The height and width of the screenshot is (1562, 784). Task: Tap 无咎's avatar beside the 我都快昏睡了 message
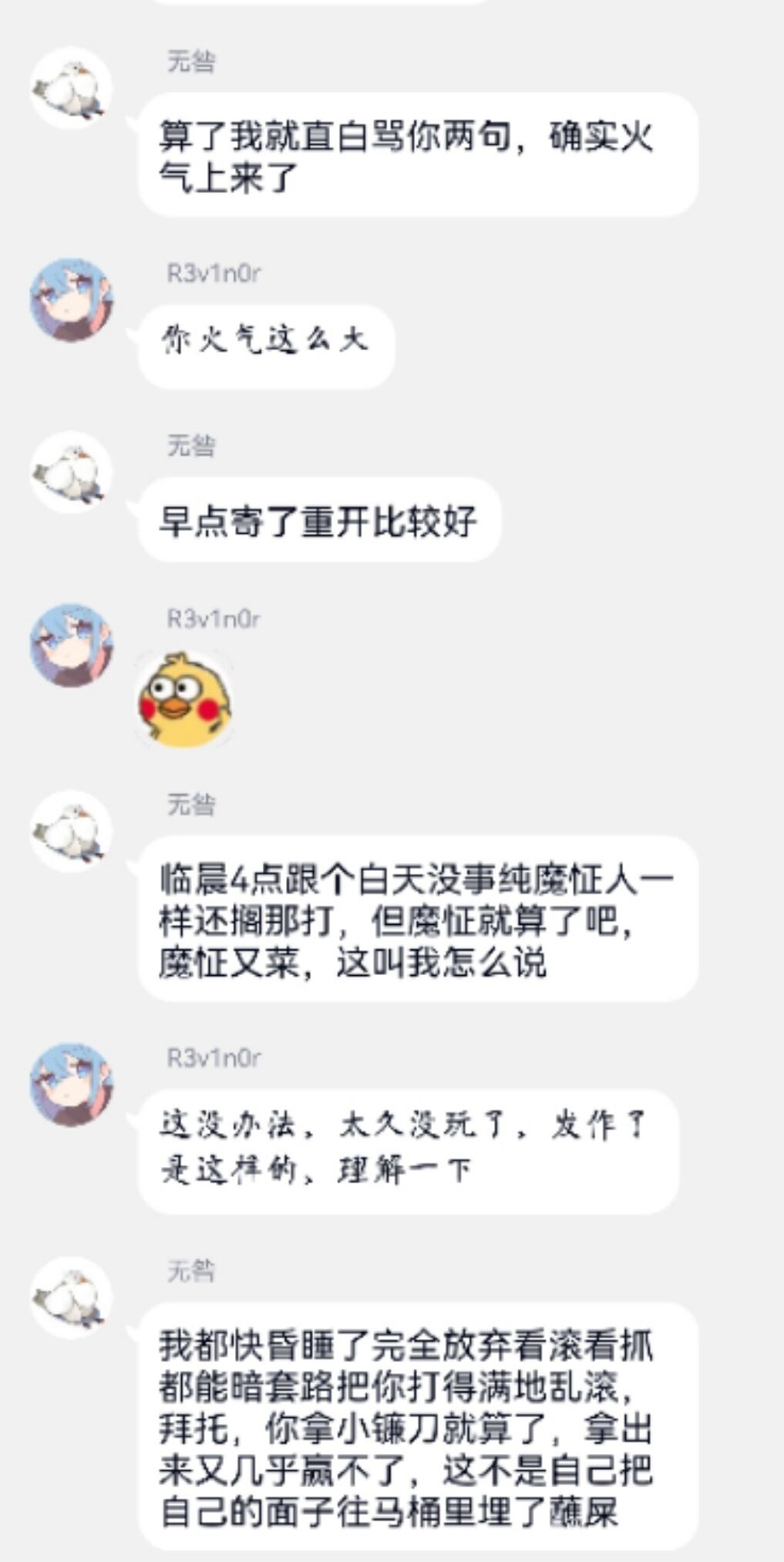pos(71,1297)
